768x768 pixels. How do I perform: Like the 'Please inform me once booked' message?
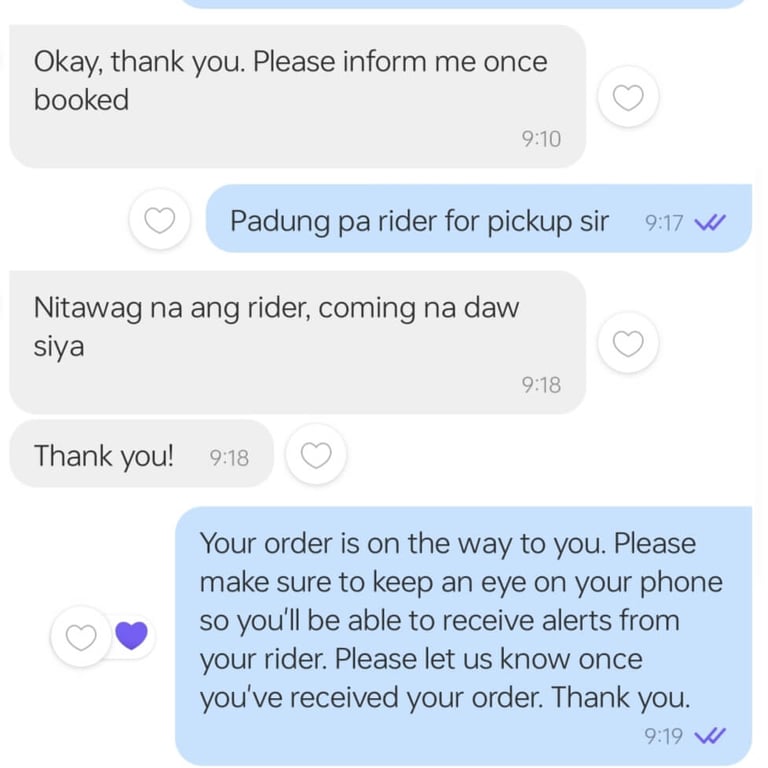click(627, 98)
